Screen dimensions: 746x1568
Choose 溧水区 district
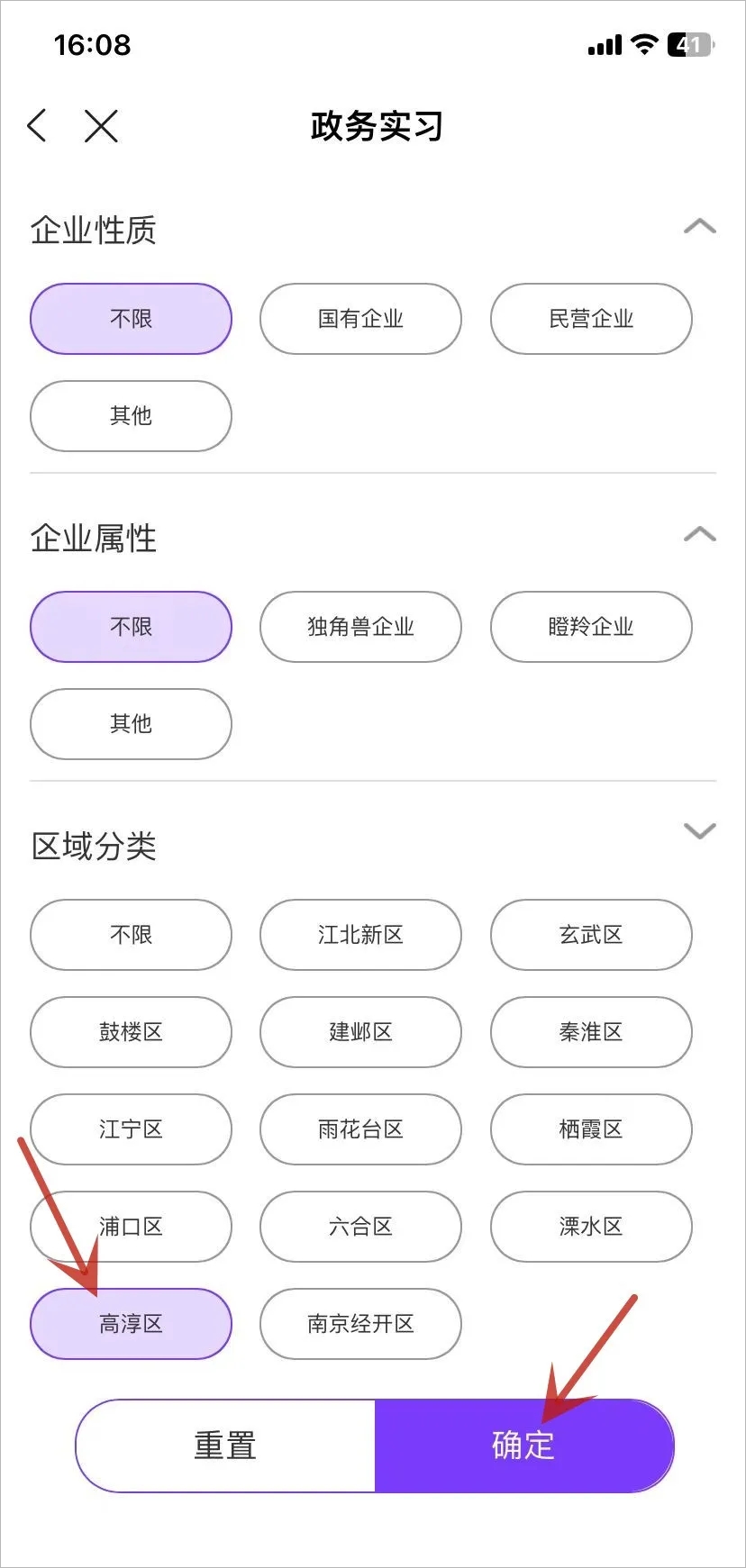click(x=591, y=1227)
